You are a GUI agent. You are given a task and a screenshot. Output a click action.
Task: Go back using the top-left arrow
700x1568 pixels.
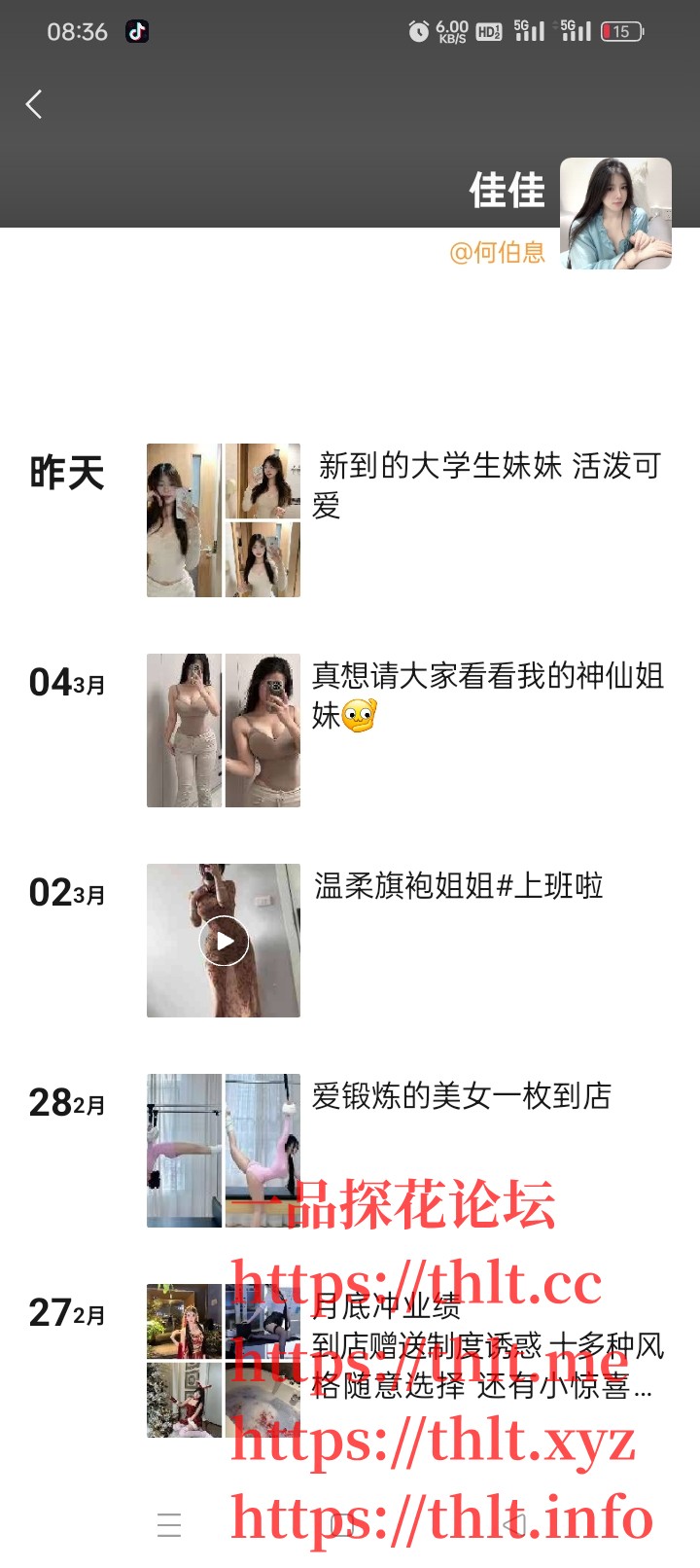click(34, 104)
